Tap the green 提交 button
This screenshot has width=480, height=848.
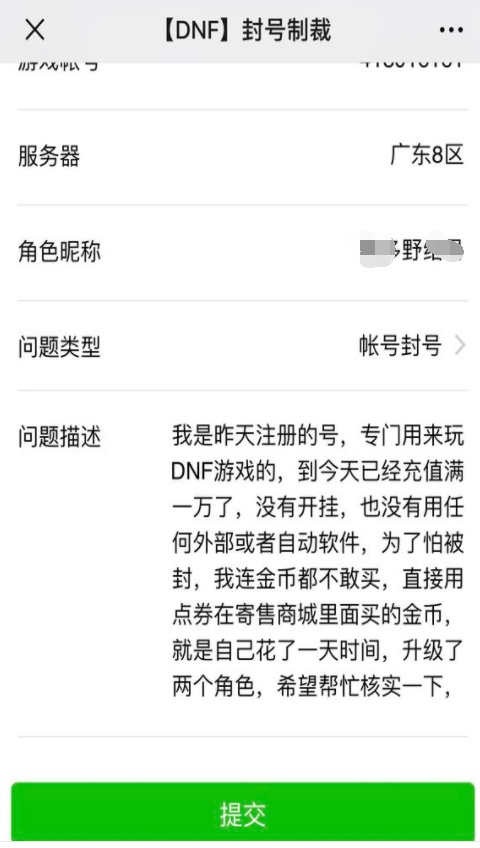243,813
